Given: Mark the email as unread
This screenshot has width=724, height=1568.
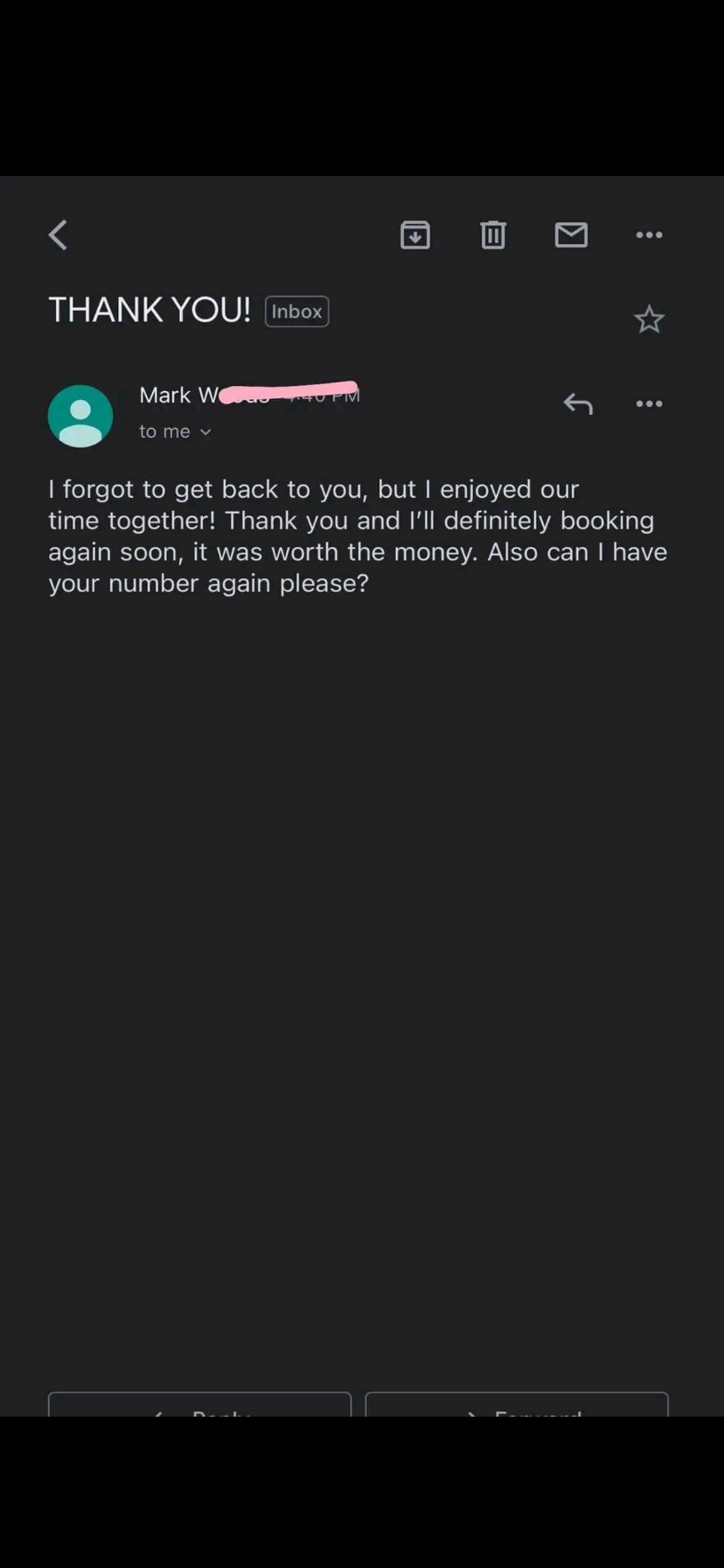Looking at the screenshot, I should pos(571,234).
